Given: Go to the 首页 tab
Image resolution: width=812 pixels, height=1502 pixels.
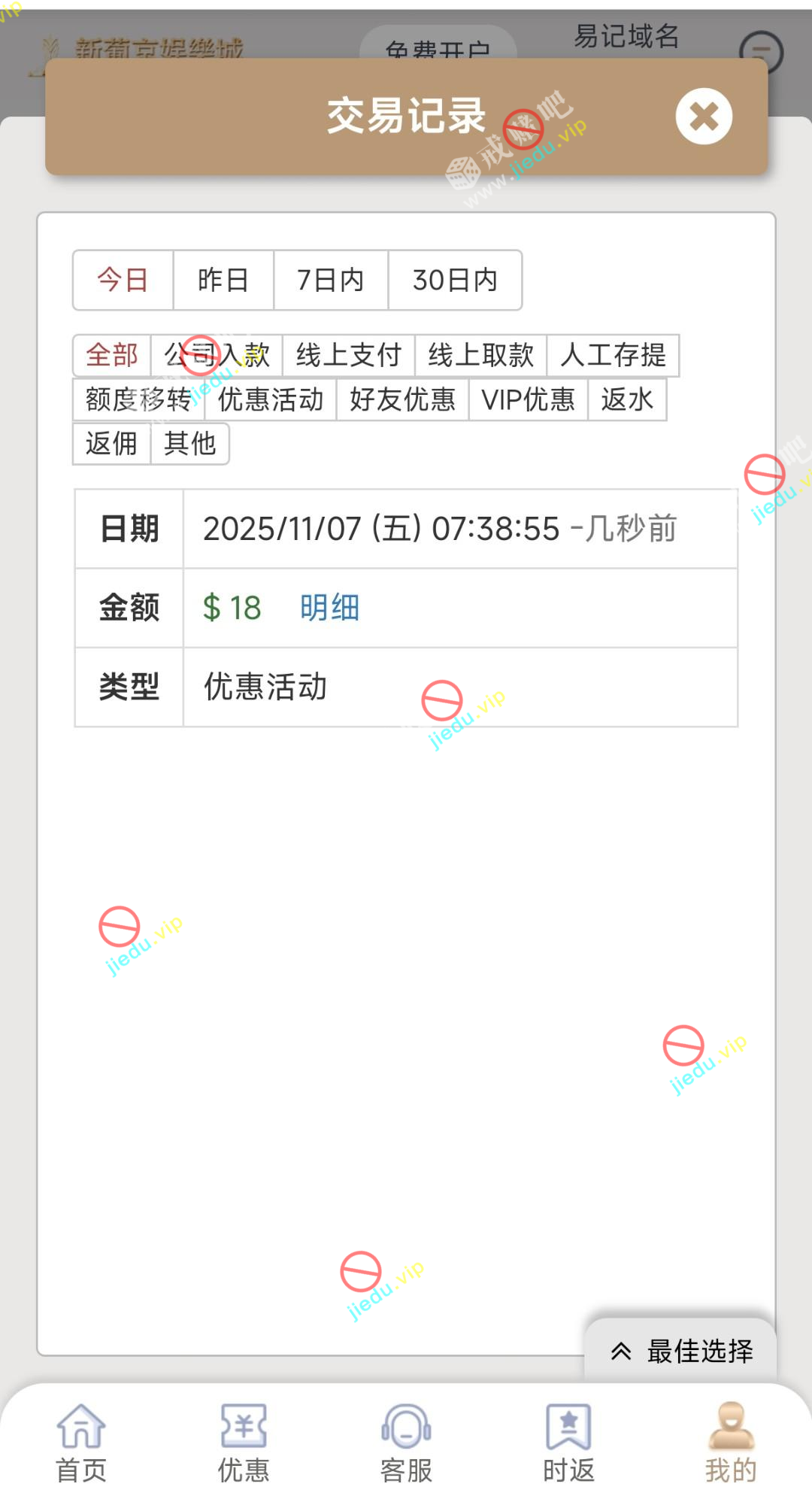Looking at the screenshot, I should pos(81,1443).
